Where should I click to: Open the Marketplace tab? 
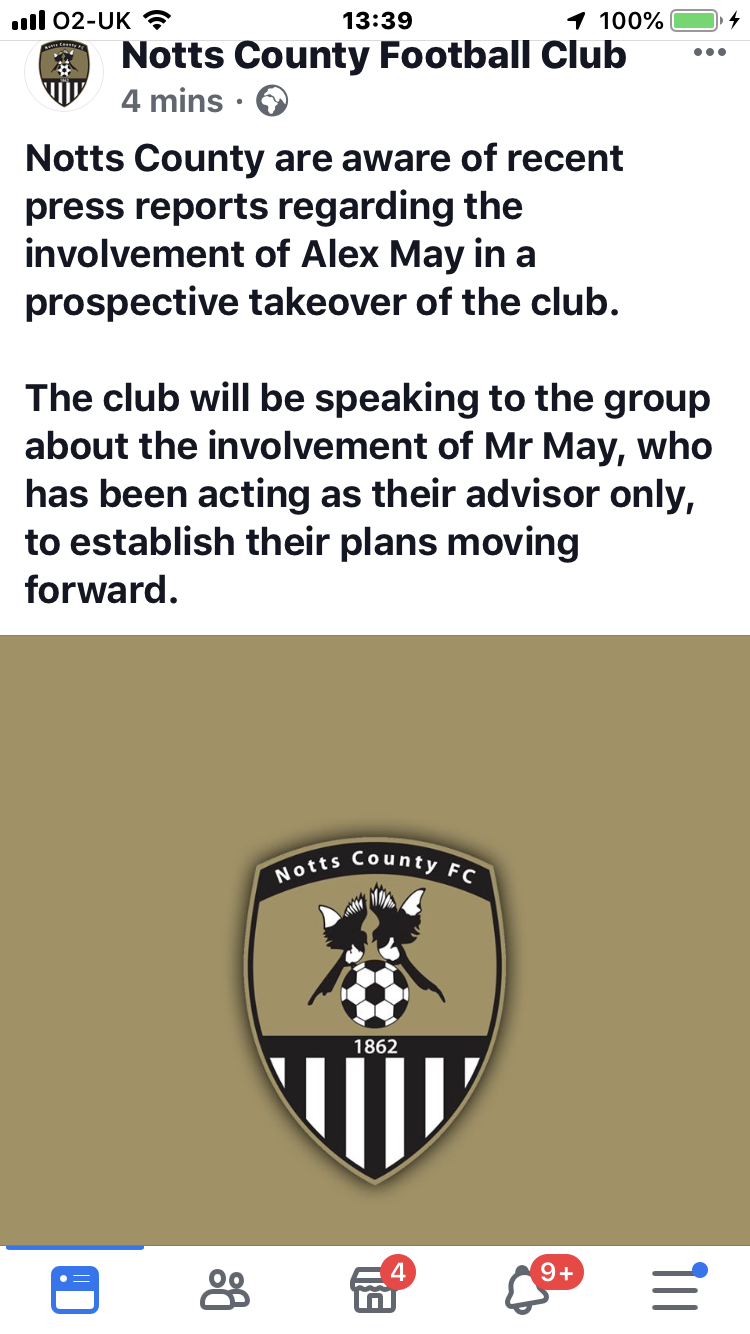tap(374, 1290)
